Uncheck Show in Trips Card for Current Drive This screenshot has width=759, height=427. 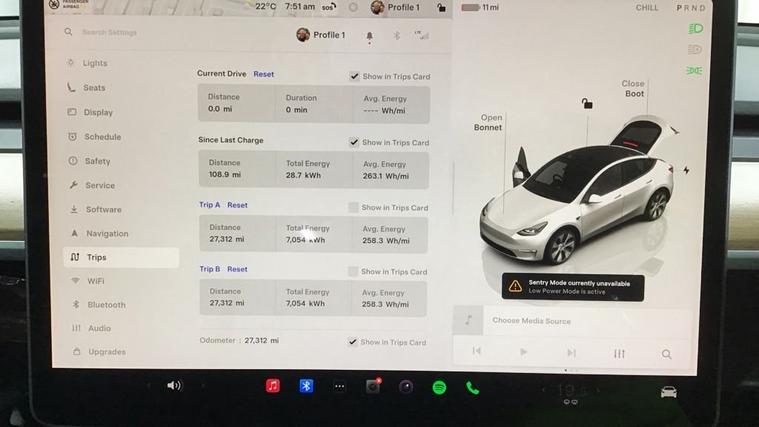tap(354, 76)
